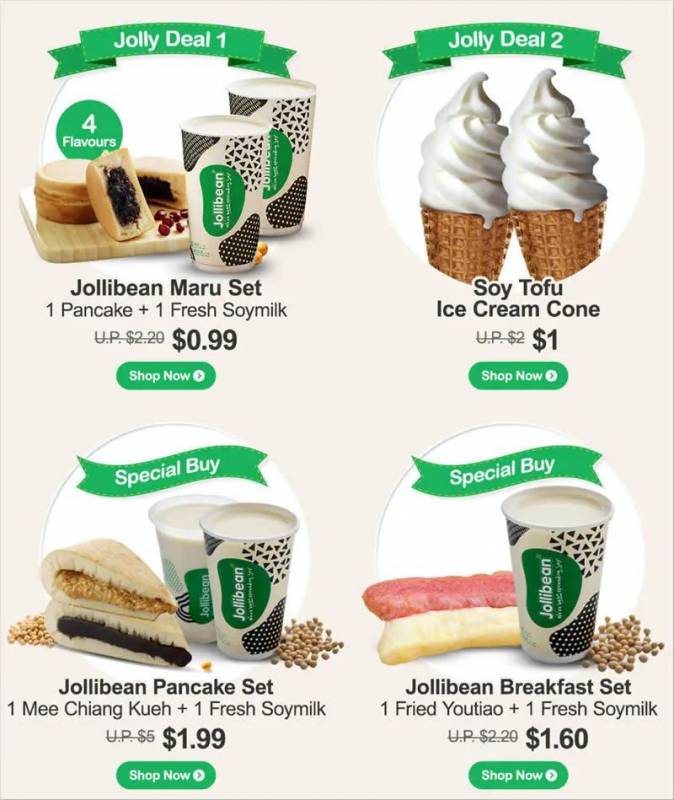Screen dimensions: 674x800
Task: Tap Shop Now under Jollibean Maru Set
Action: 166,376
